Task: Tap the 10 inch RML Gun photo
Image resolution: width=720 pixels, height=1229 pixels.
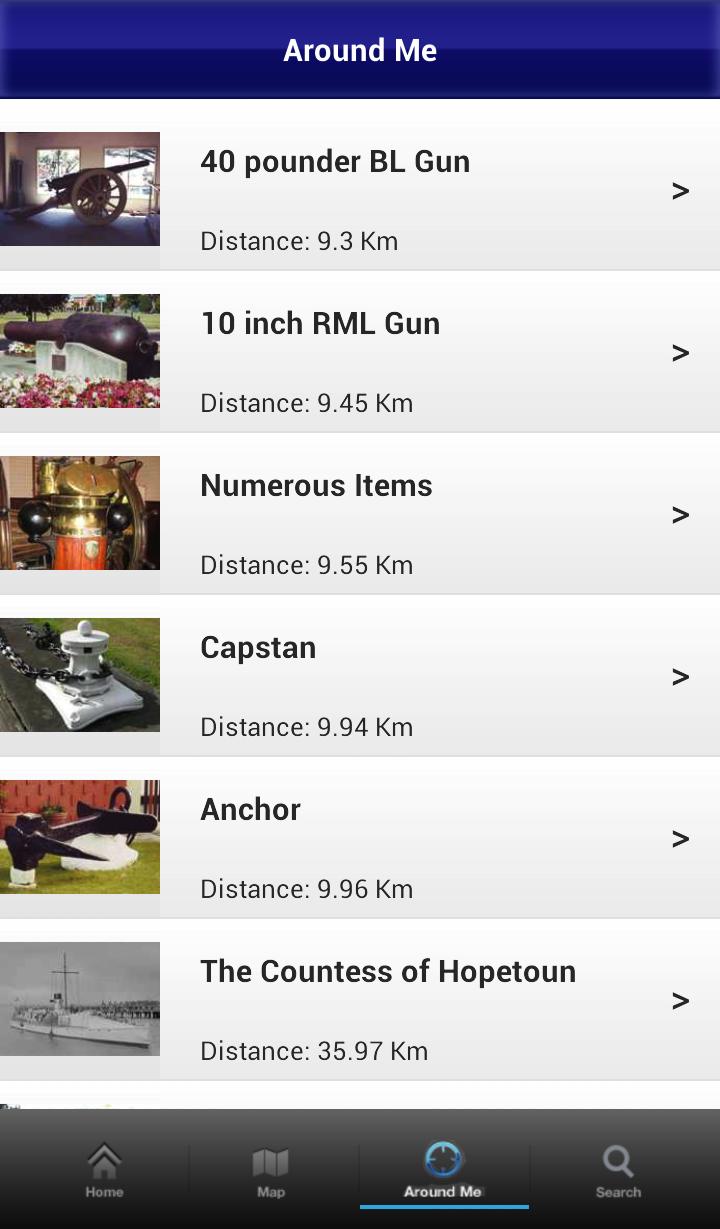Action: tap(80, 350)
